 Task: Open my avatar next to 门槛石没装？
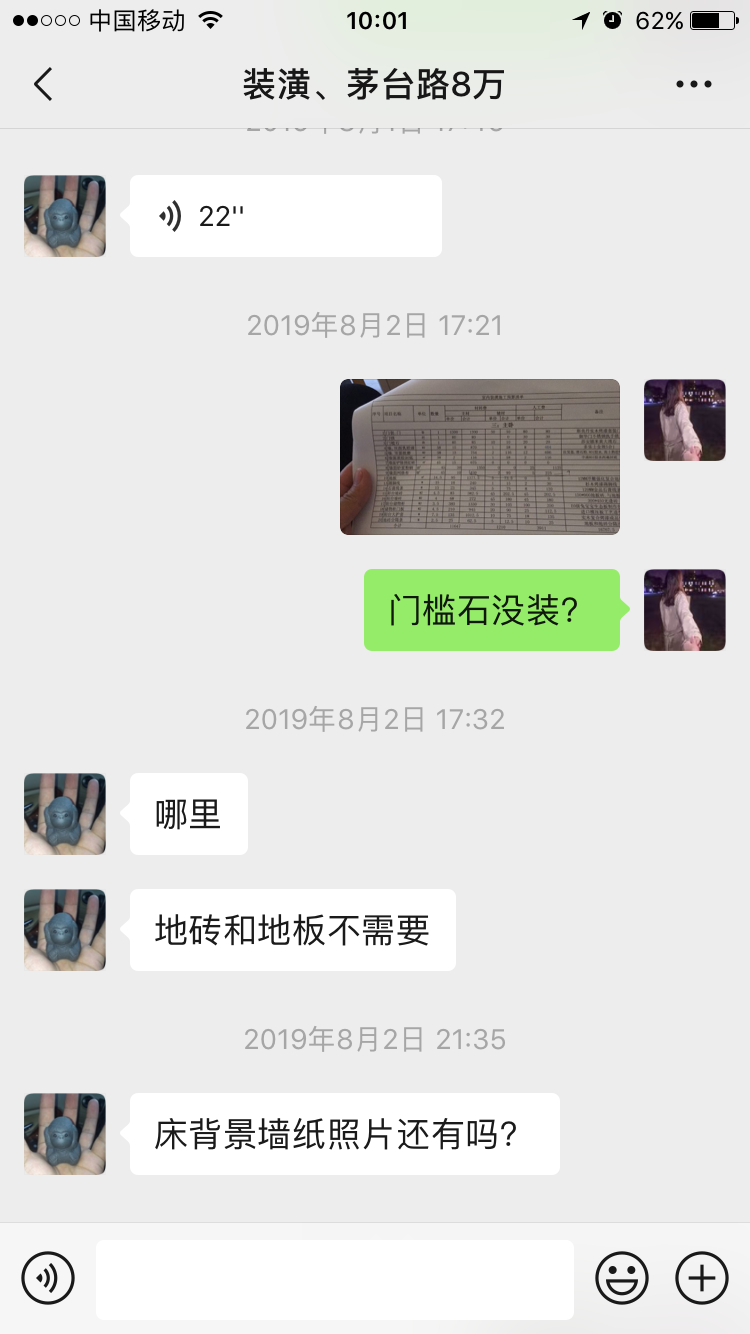[684, 610]
